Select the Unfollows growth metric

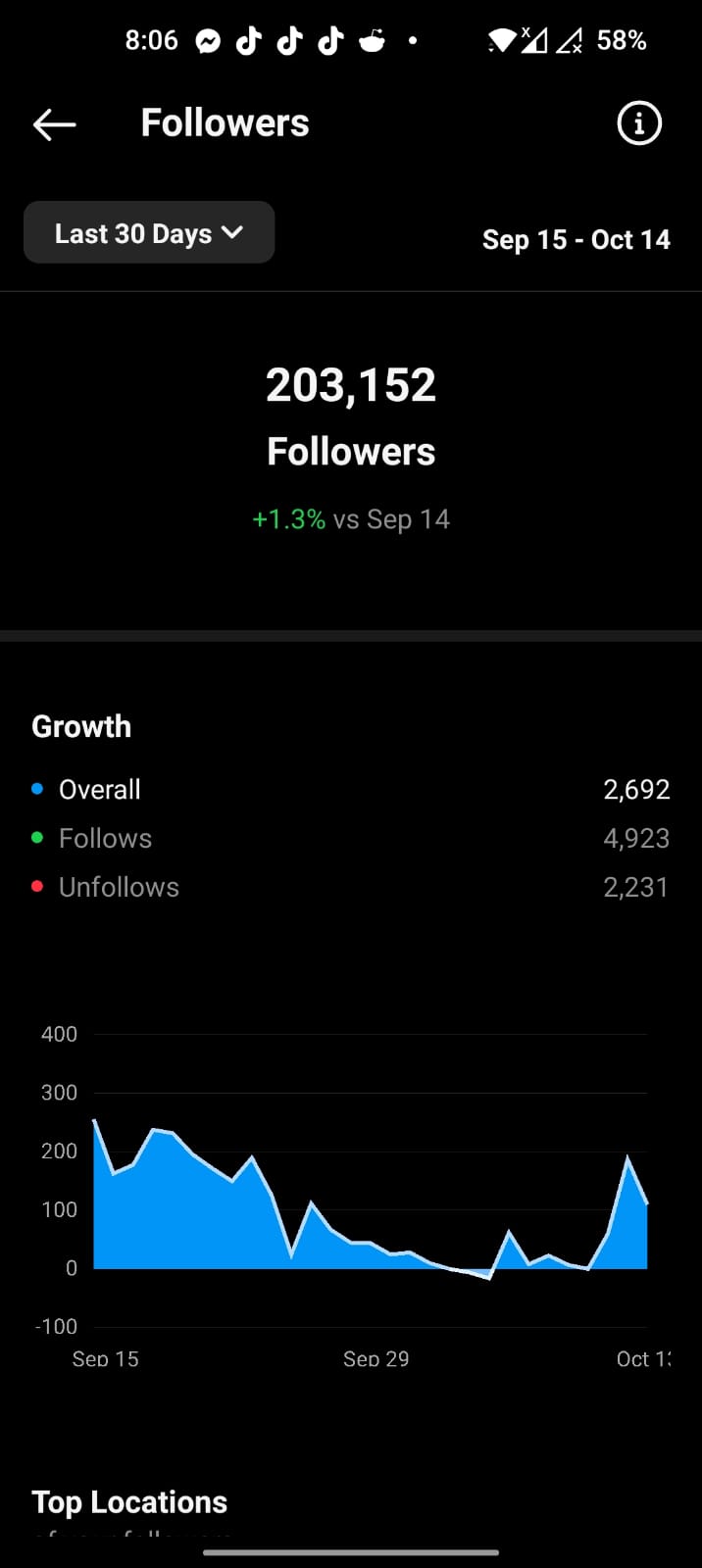pos(119,887)
